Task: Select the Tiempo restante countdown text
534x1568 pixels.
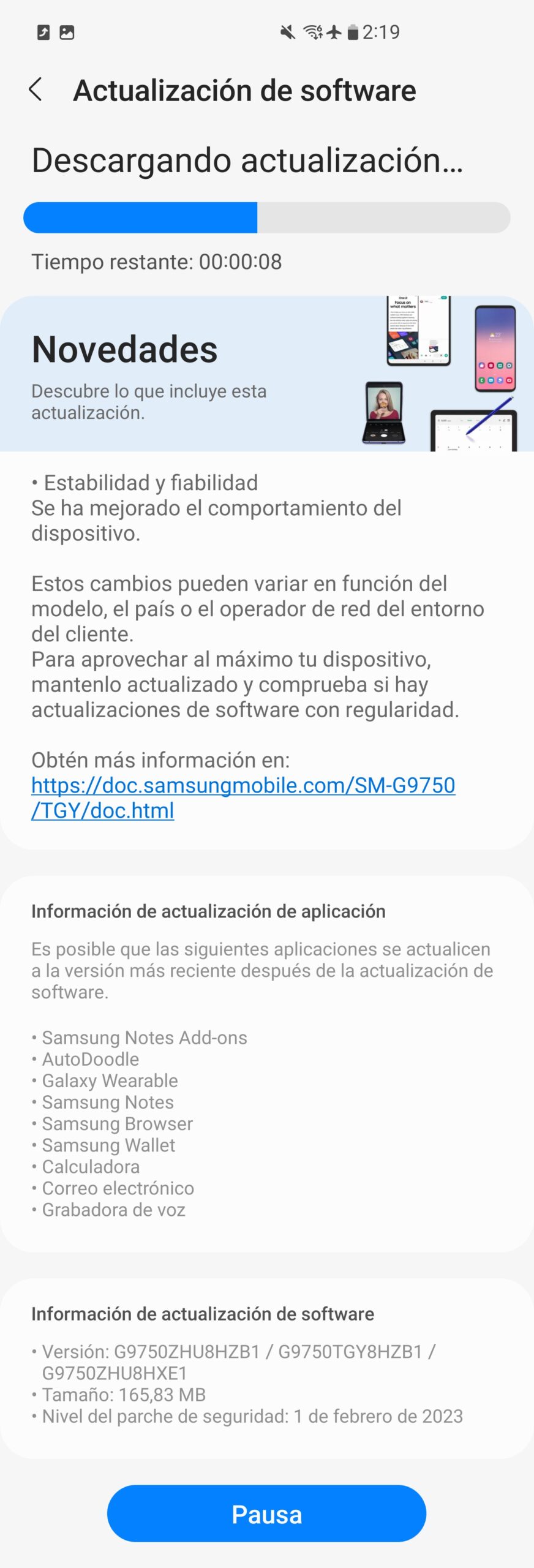Action: [x=157, y=262]
